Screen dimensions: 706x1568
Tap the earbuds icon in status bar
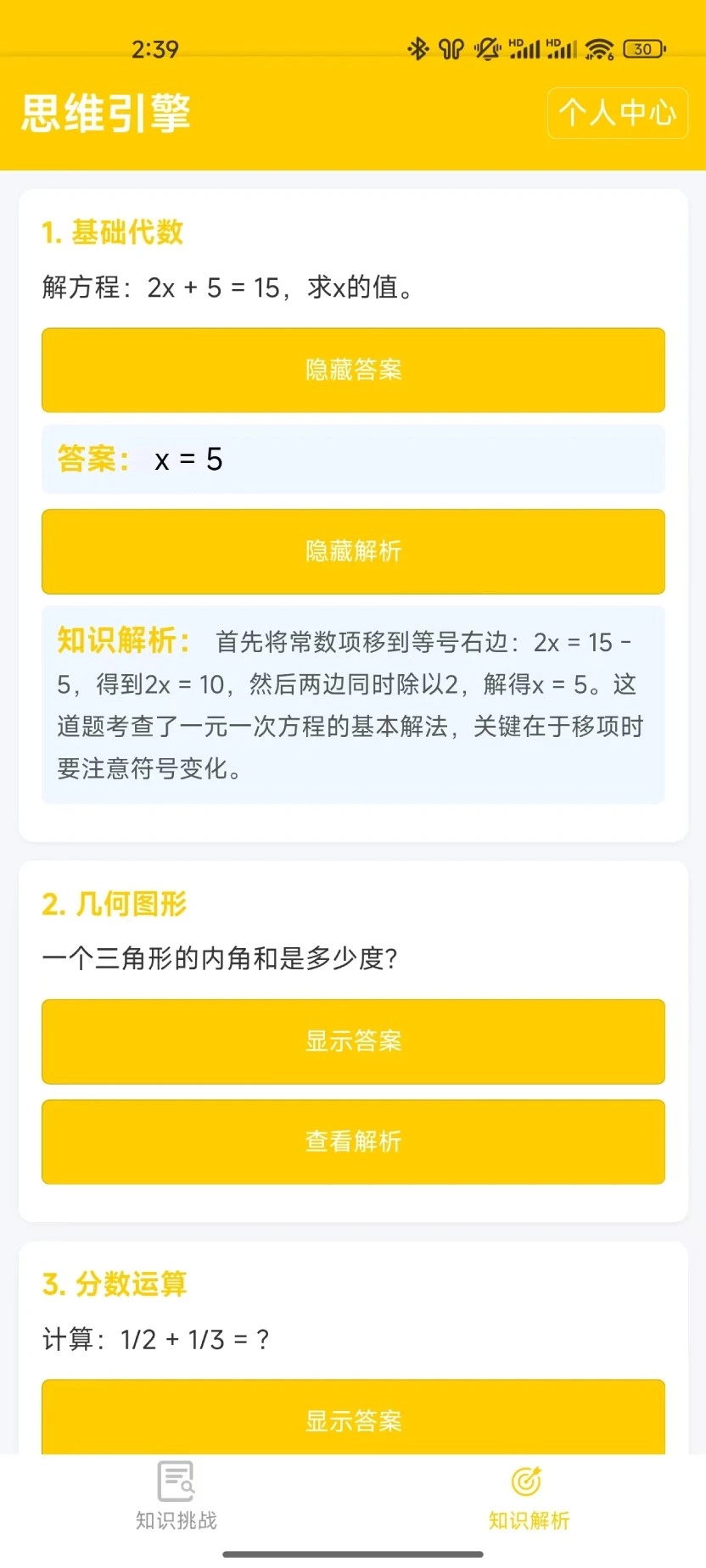pyautogui.click(x=450, y=48)
